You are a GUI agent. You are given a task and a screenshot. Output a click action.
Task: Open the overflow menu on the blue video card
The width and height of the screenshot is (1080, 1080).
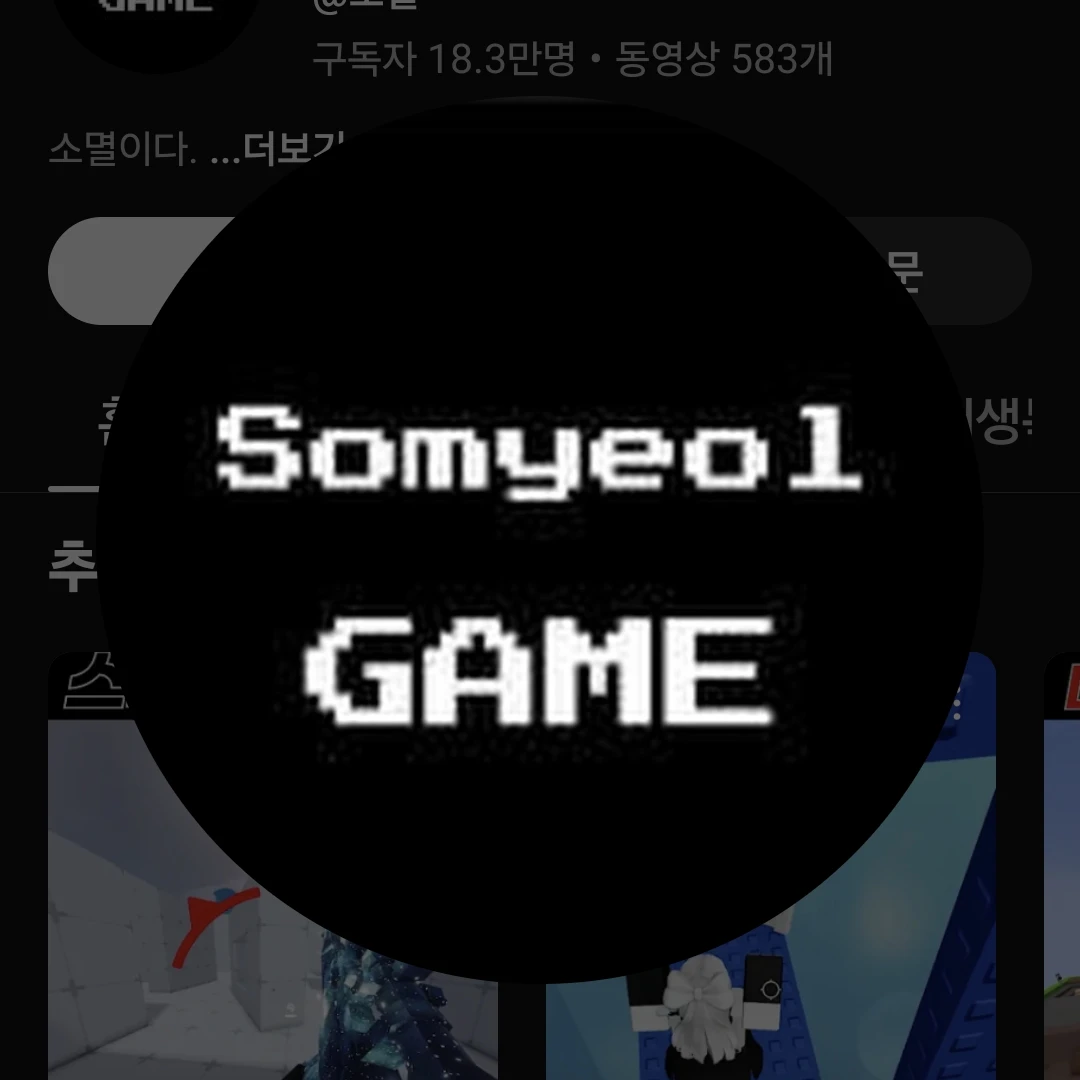[x=957, y=708]
